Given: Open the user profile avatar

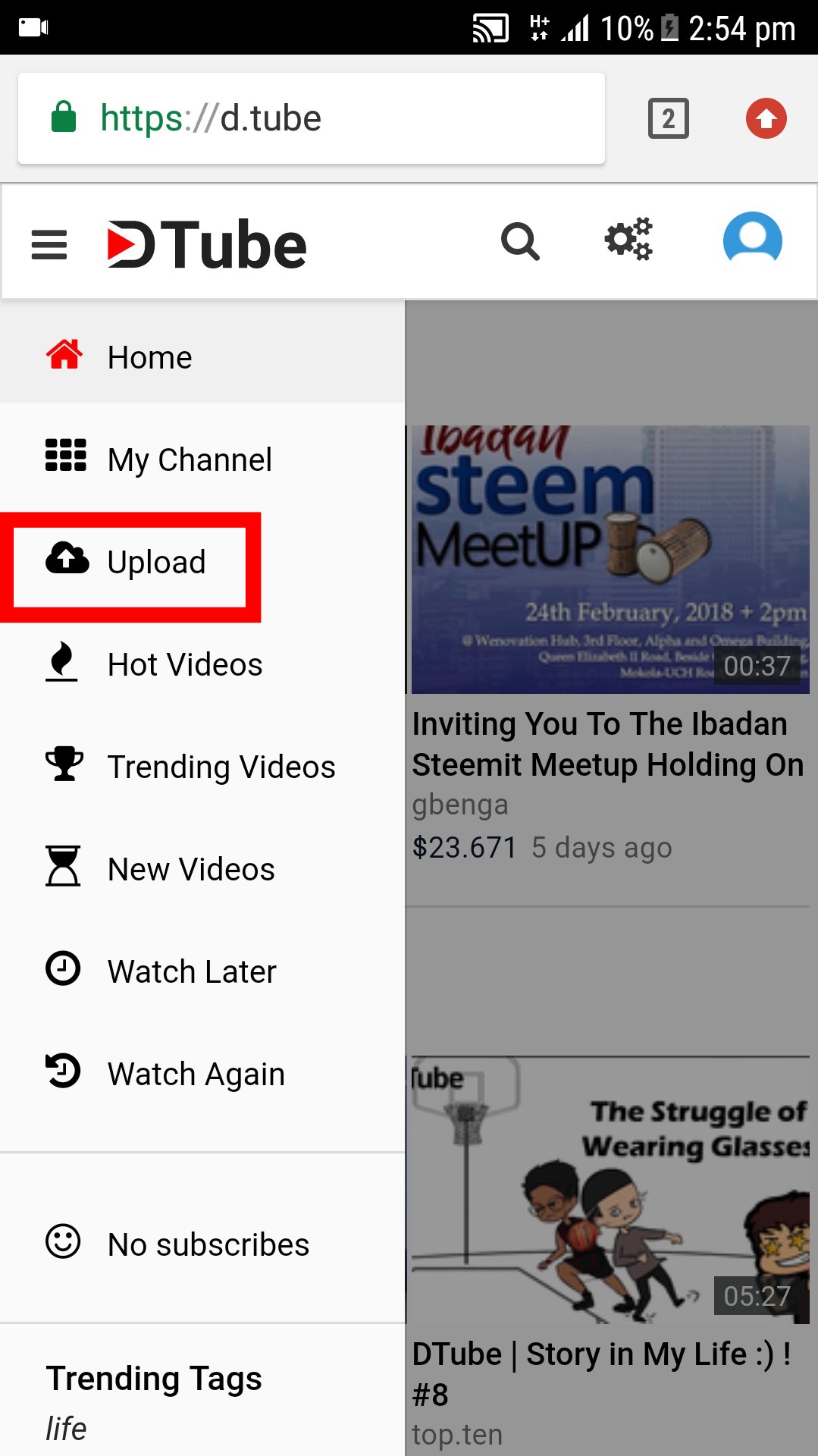Looking at the screenshot, I should pyautogui.click(x=752, y=240).
